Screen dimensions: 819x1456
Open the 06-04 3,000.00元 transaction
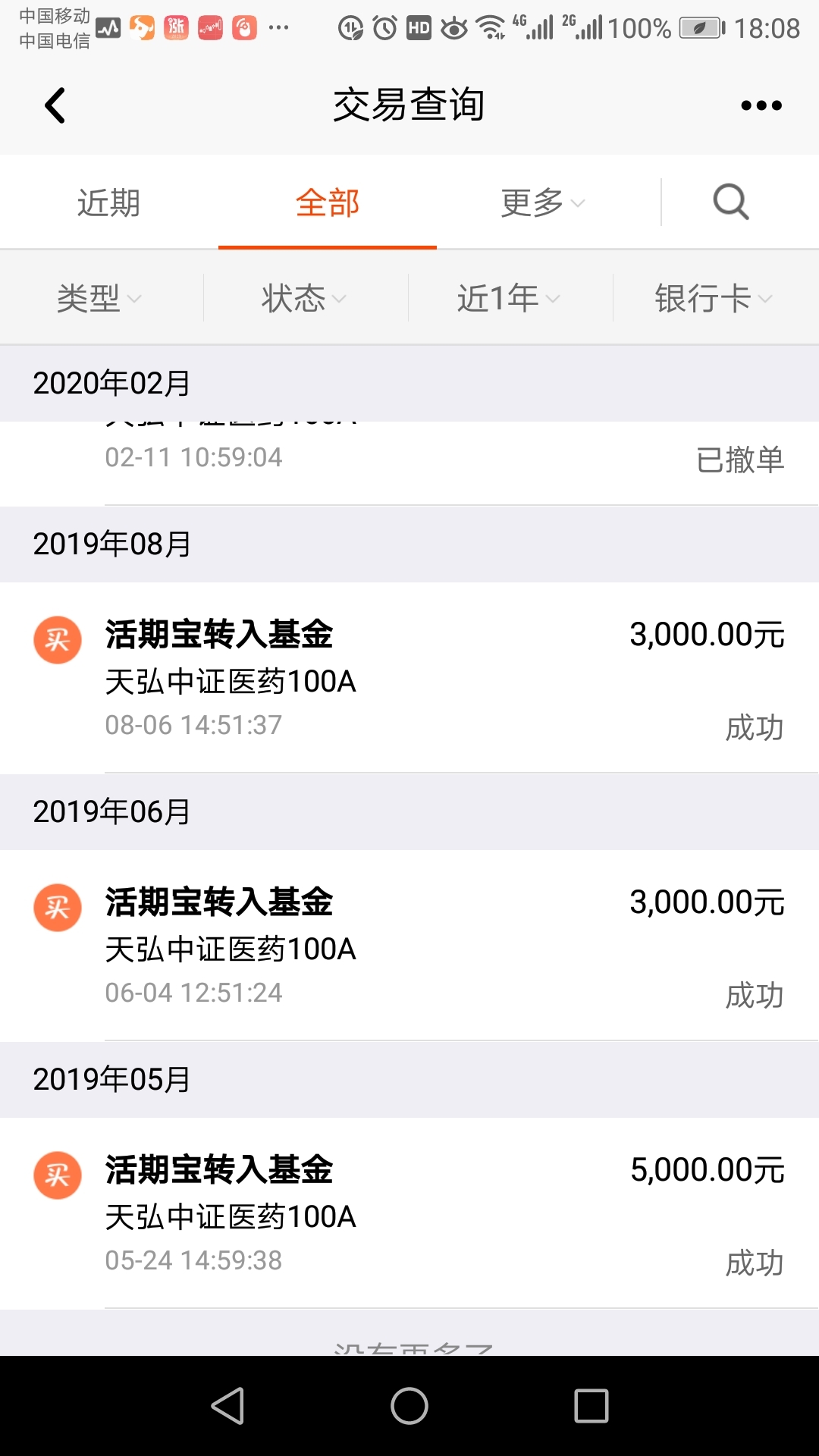coord(409,946)
